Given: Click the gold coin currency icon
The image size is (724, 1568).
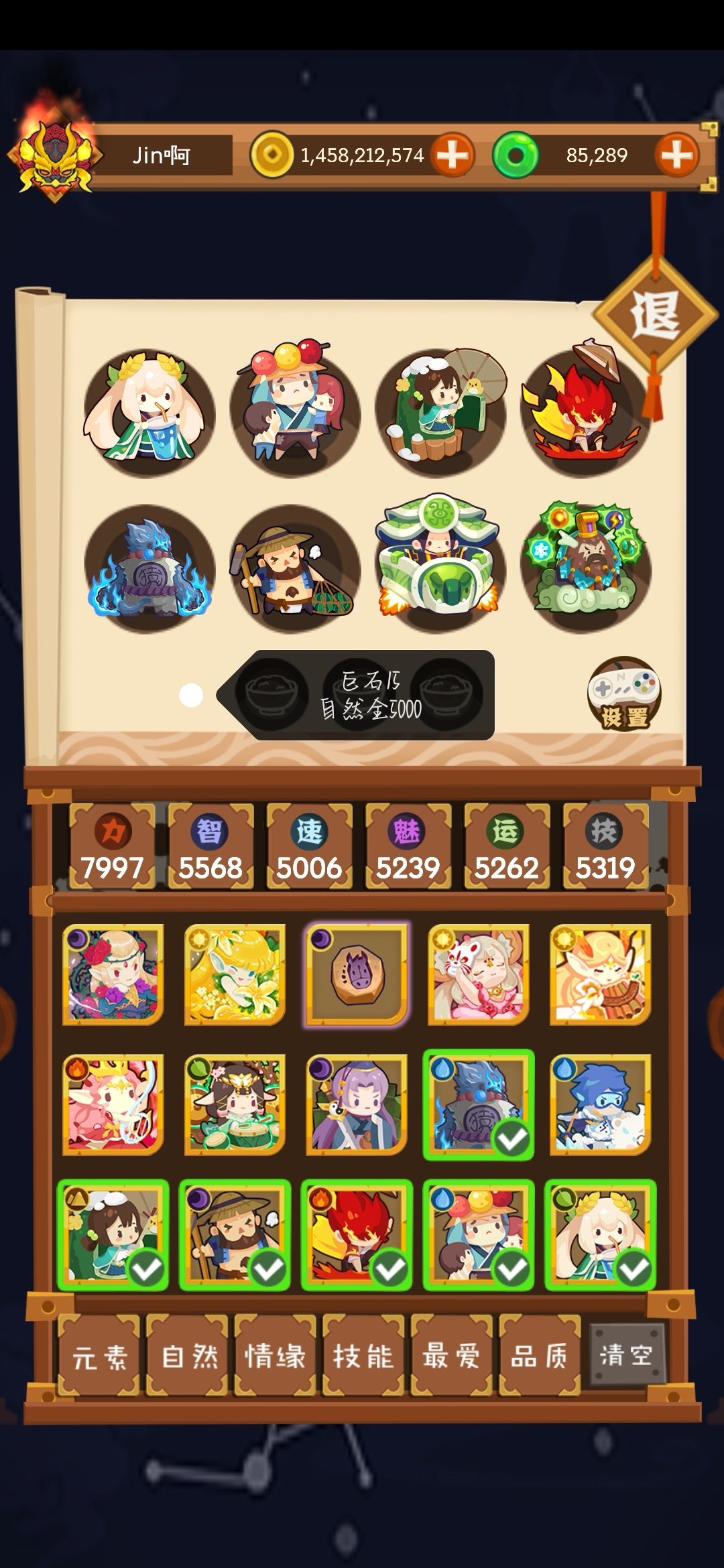Looking at the screenshot, I should tap(271, 155).
